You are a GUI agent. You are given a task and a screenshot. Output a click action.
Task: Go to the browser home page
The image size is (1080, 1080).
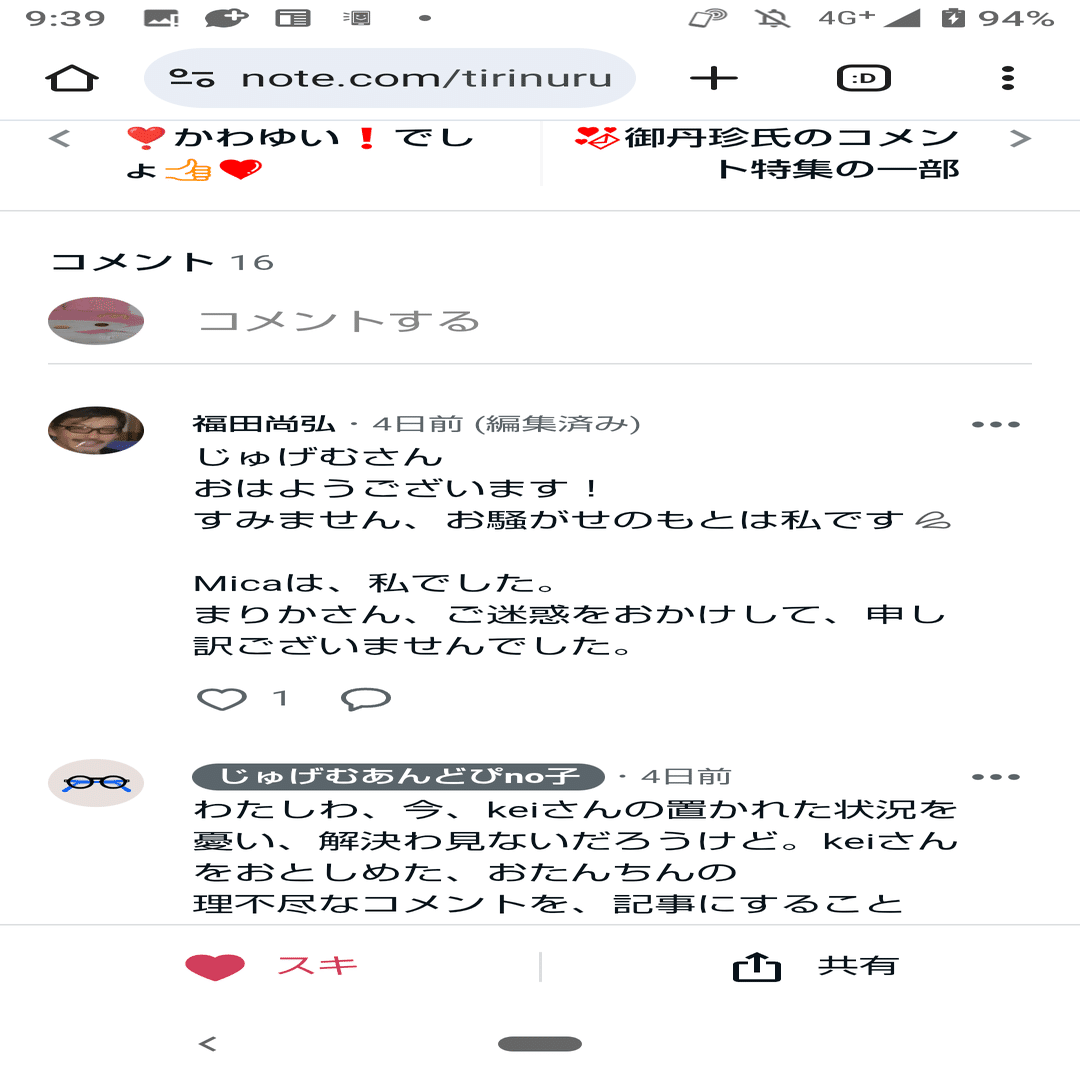coord(72,78)
